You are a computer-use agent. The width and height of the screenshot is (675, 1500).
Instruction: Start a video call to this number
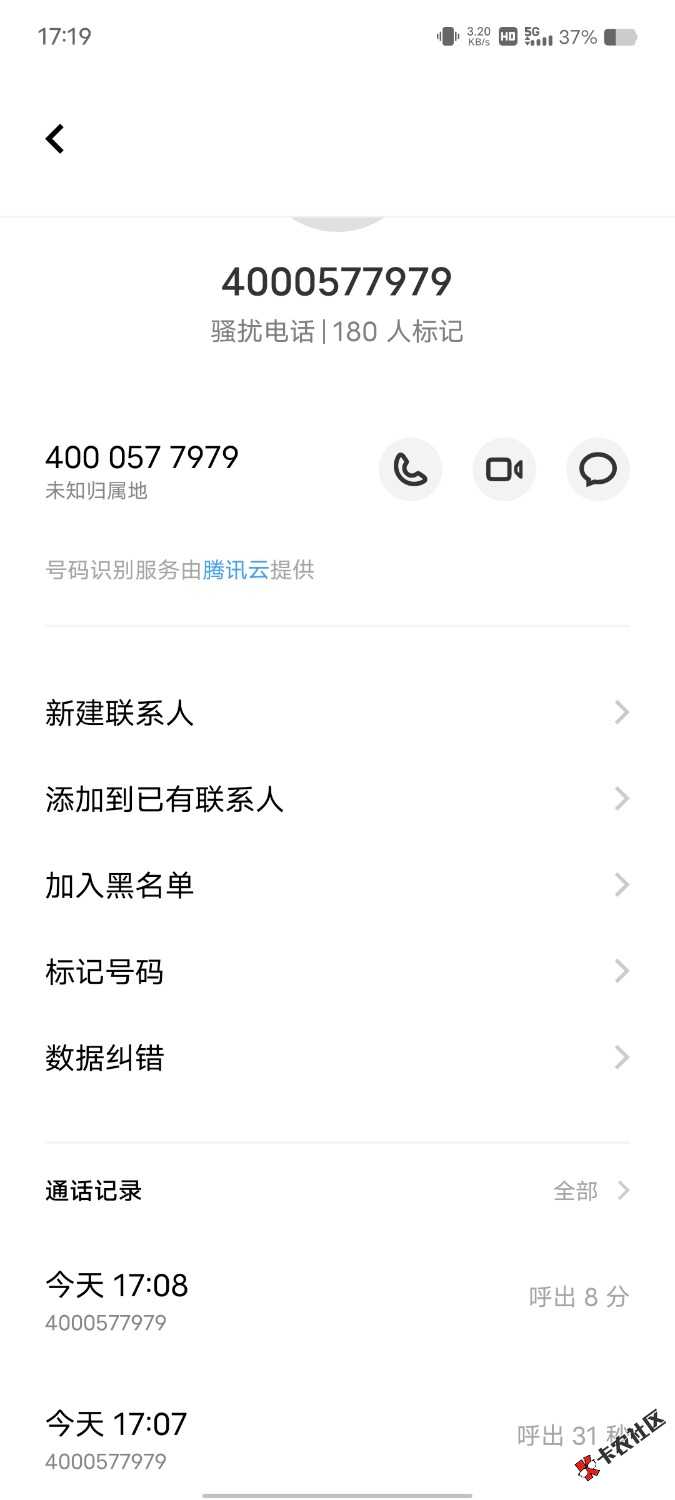pyautogui.click(x=504, y=469)
